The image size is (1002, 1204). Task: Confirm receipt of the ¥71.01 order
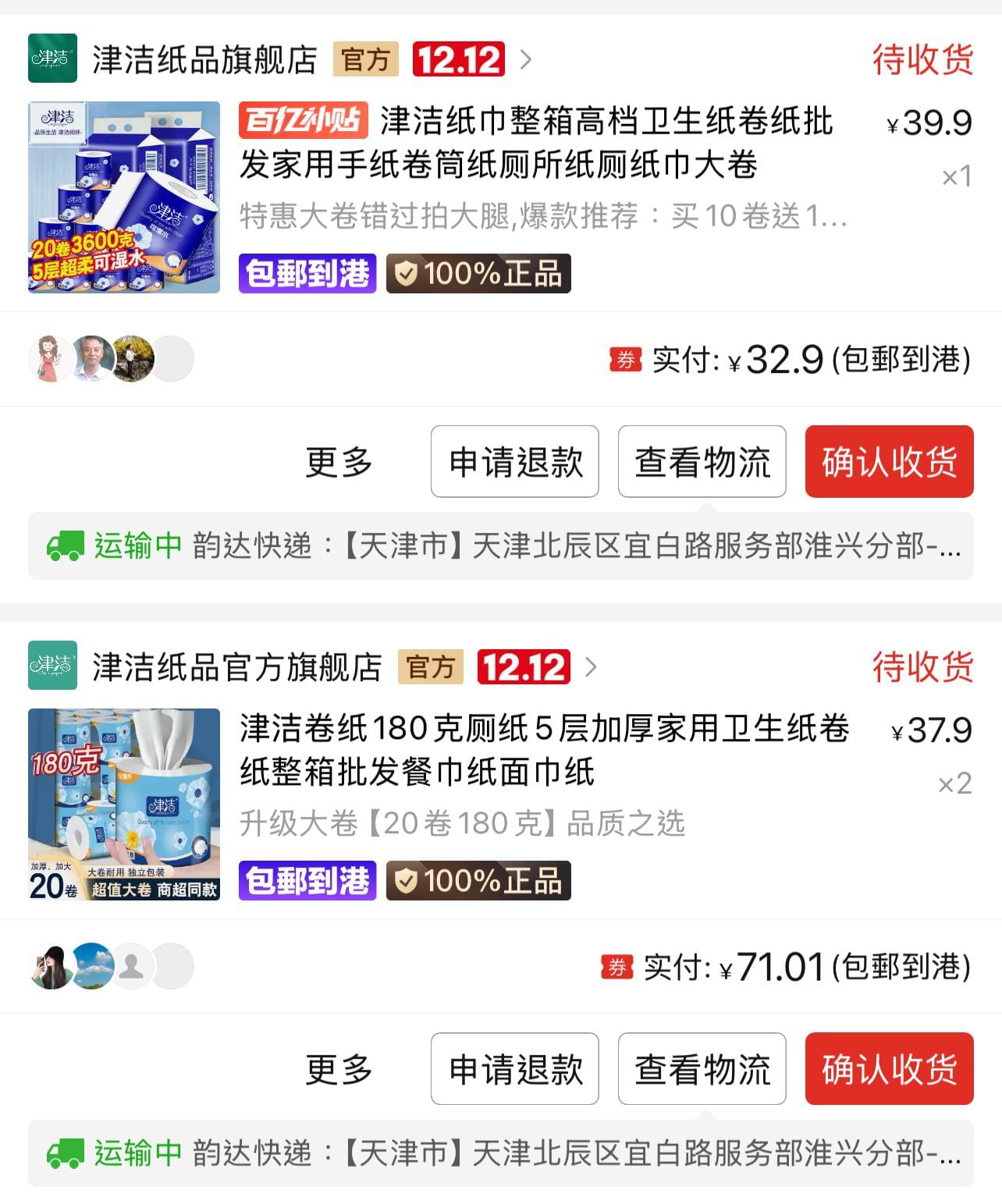[889, 1069]
